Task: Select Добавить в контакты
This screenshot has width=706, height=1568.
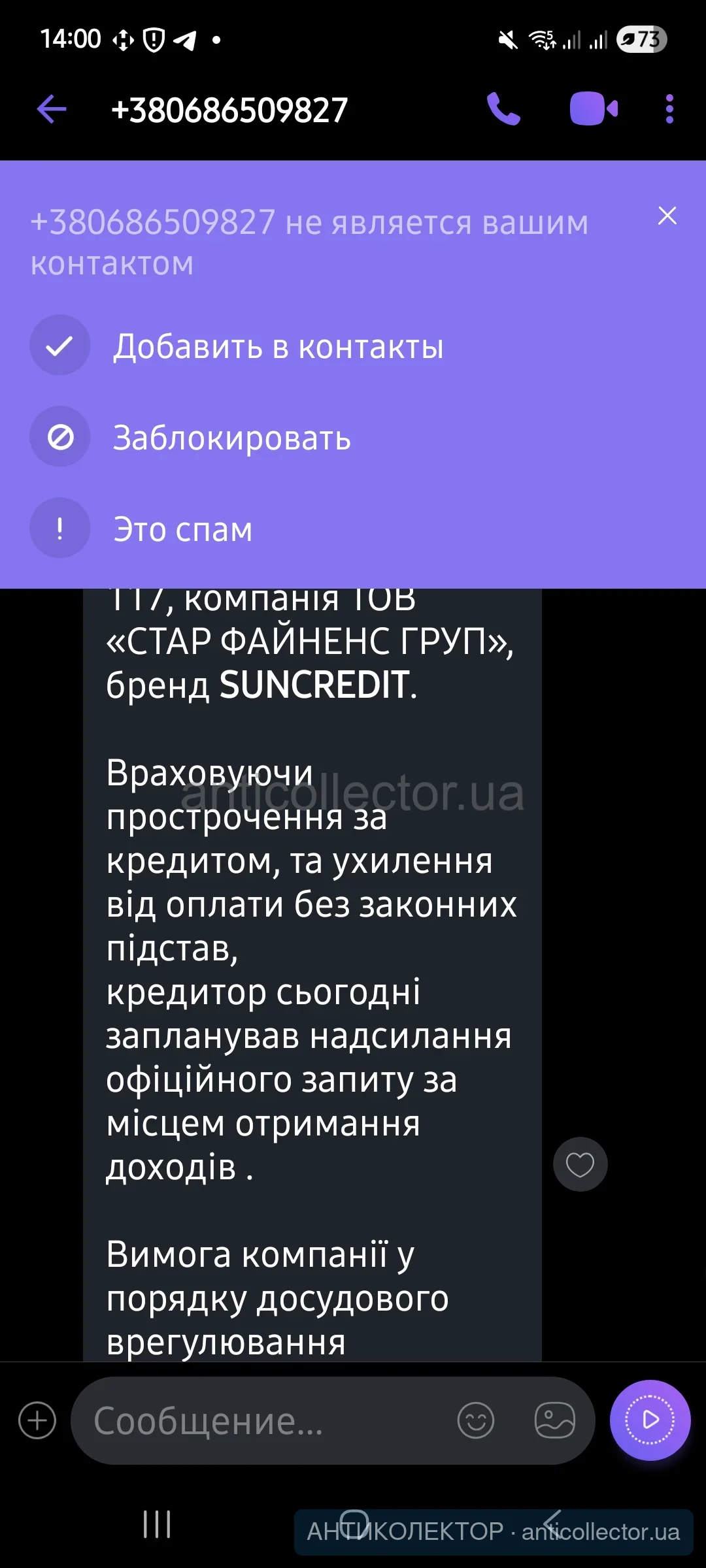Action: 278,346
